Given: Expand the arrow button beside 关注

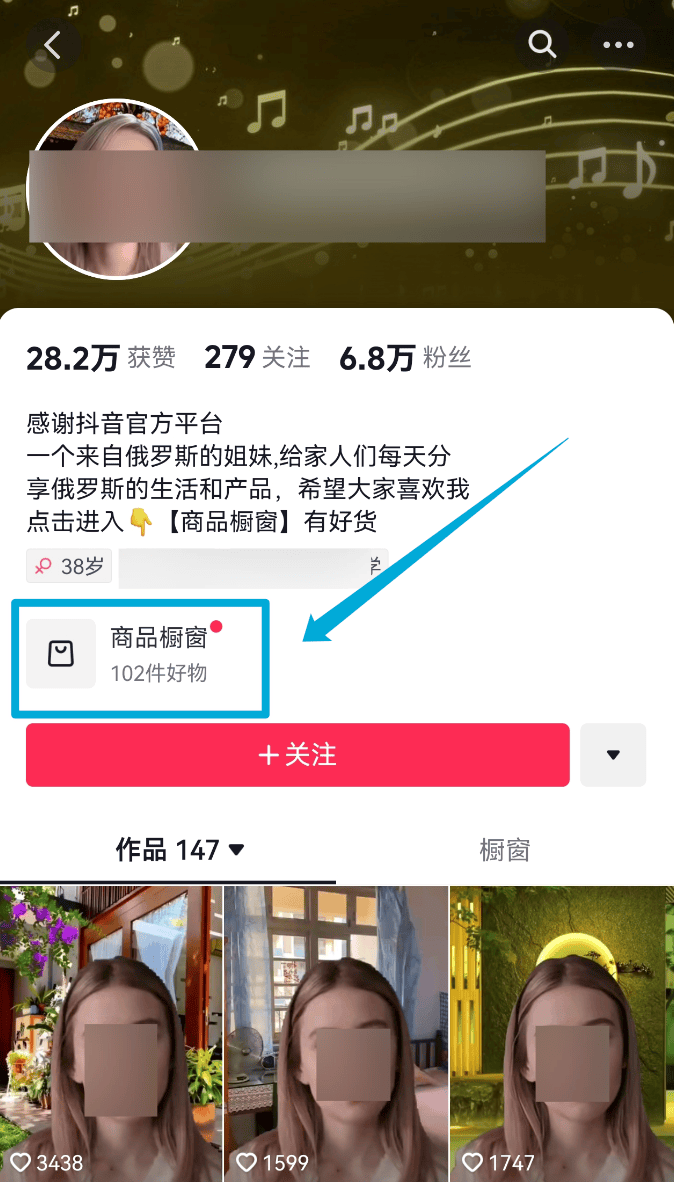Looking at the screenshot, I should (613, 755).
